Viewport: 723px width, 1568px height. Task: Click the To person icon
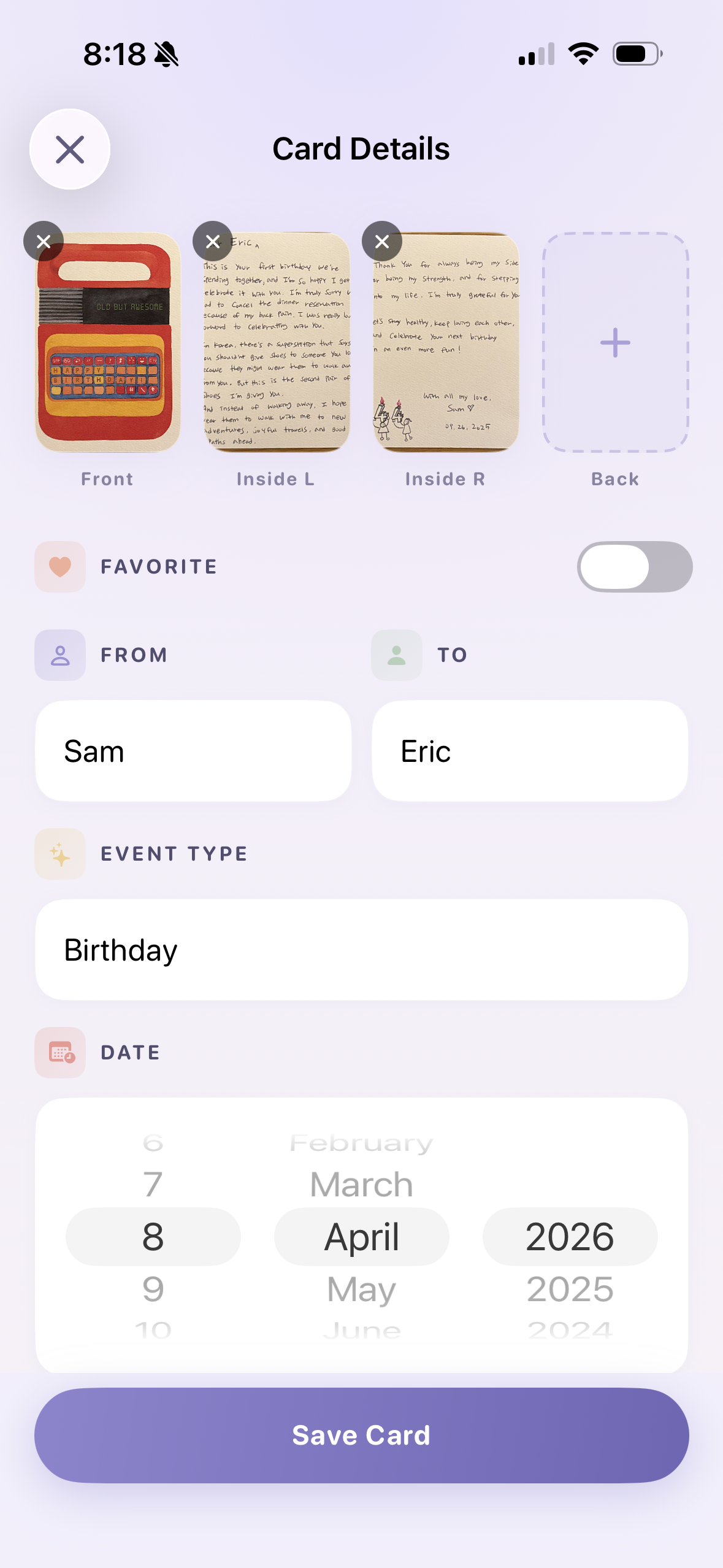pos(396,655)
